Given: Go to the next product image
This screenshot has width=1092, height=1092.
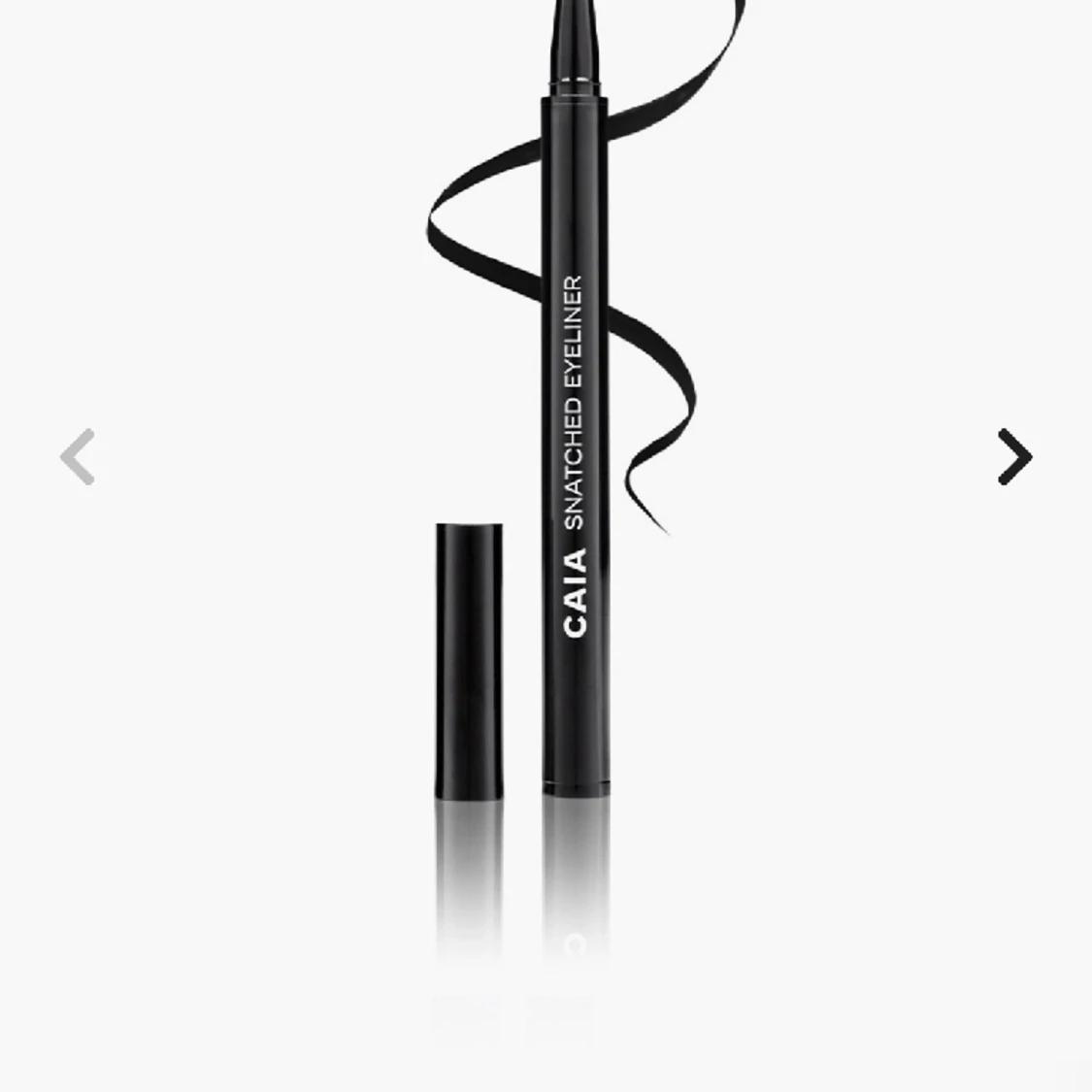Looking at the screenshot, I should point(1014,456).
